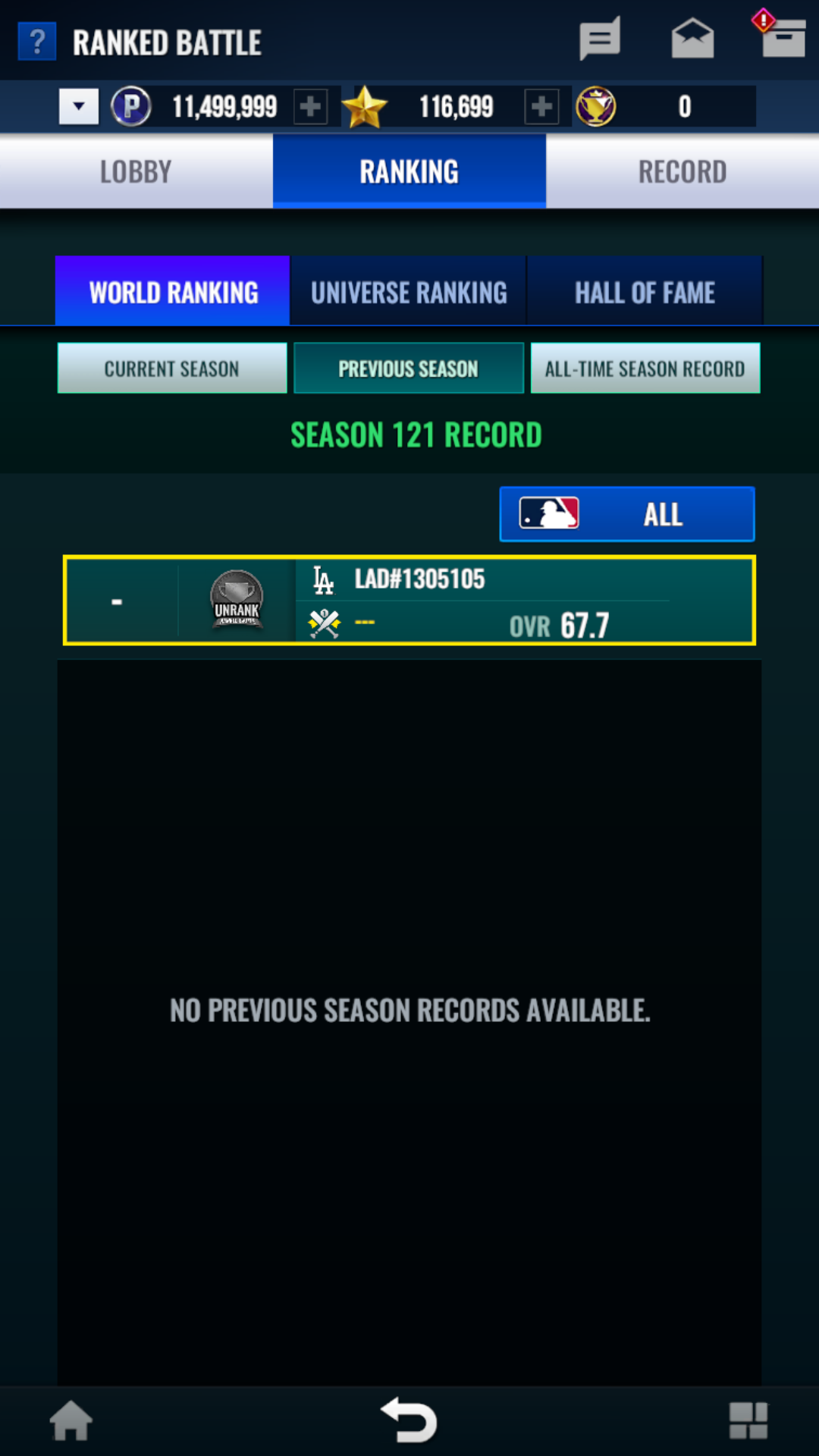Select Universe Ranking tab
Viewport: 819px width, 1456px height.
click(409, 292)
